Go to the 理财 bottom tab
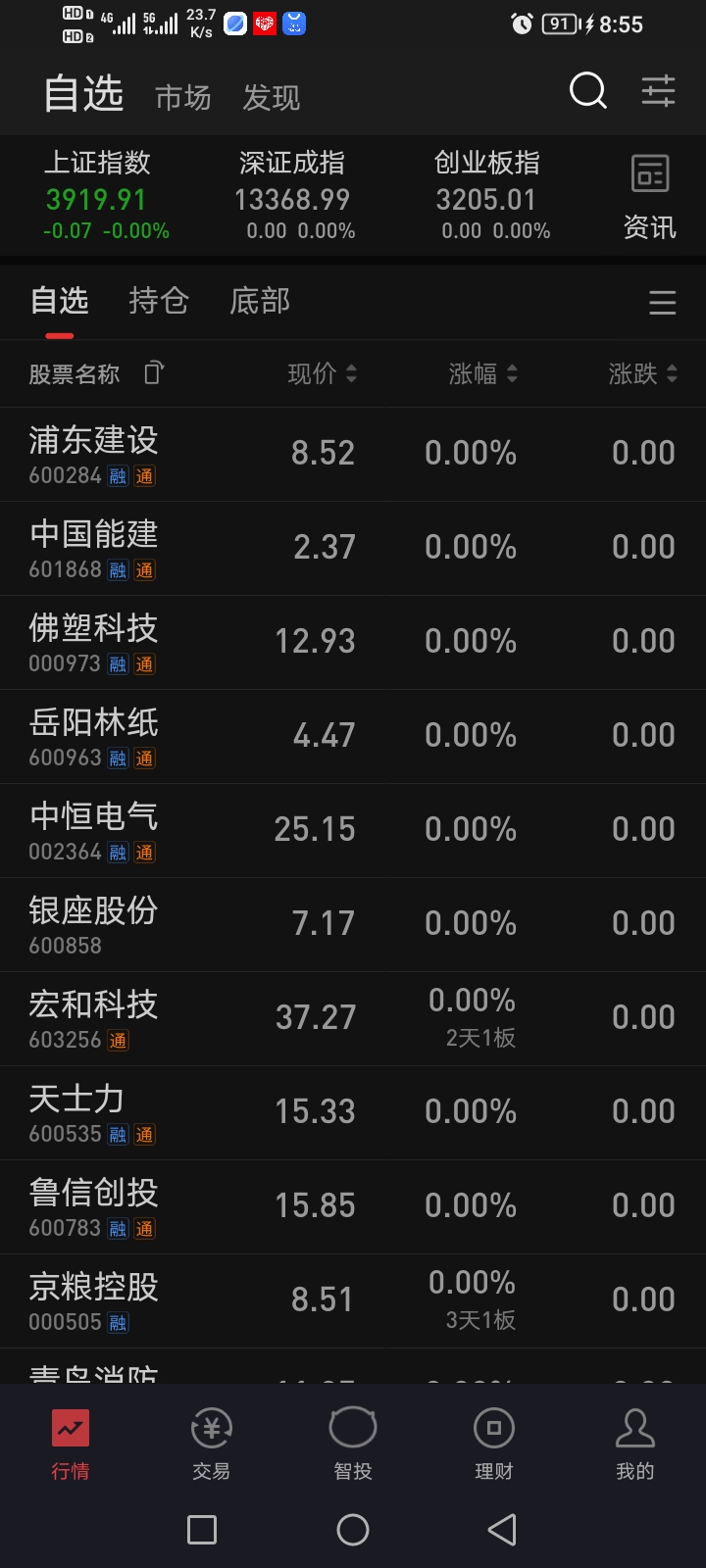 click(x=493, y=1443)
